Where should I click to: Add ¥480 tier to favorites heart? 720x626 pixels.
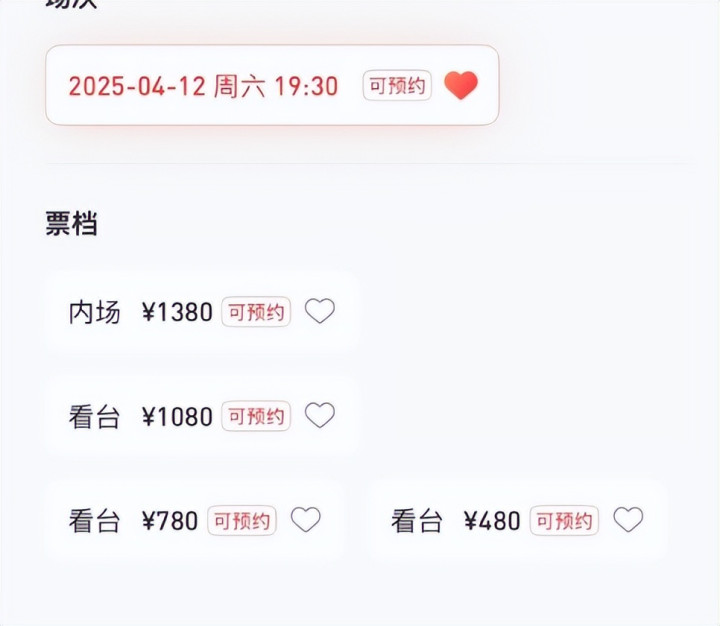tap(628, 519)
